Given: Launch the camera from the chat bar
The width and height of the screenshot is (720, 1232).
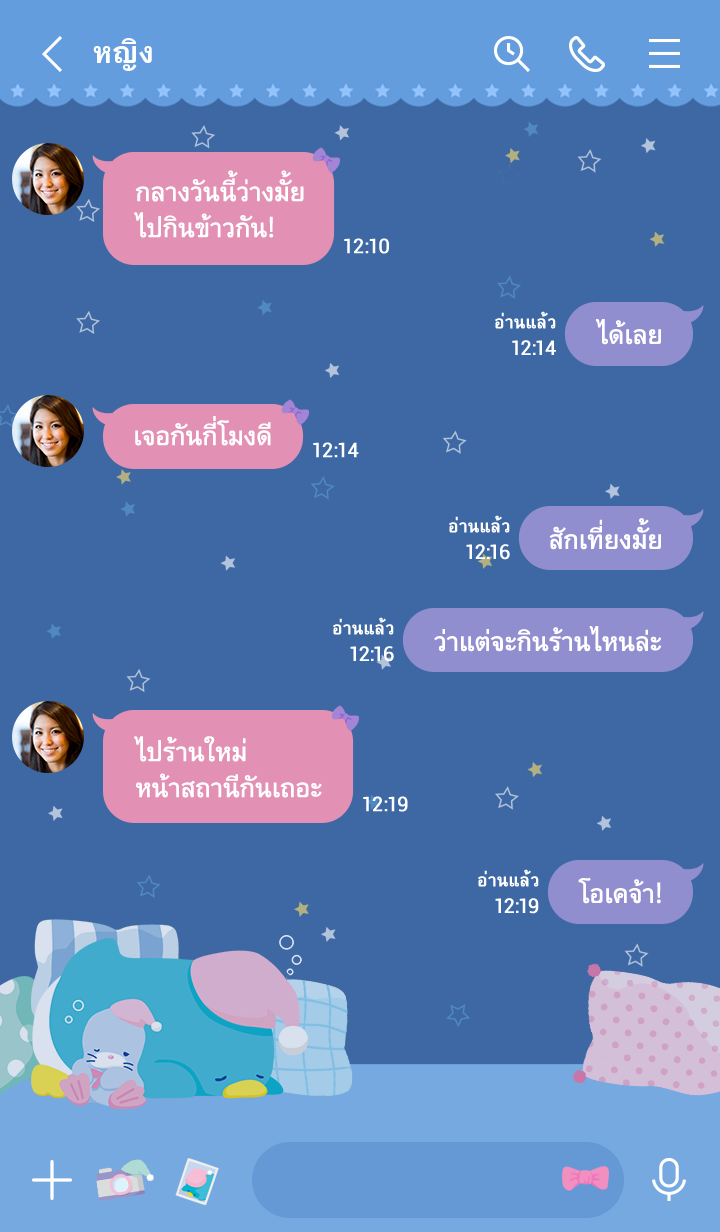Looking at the screenshot, I should 123,1181.
